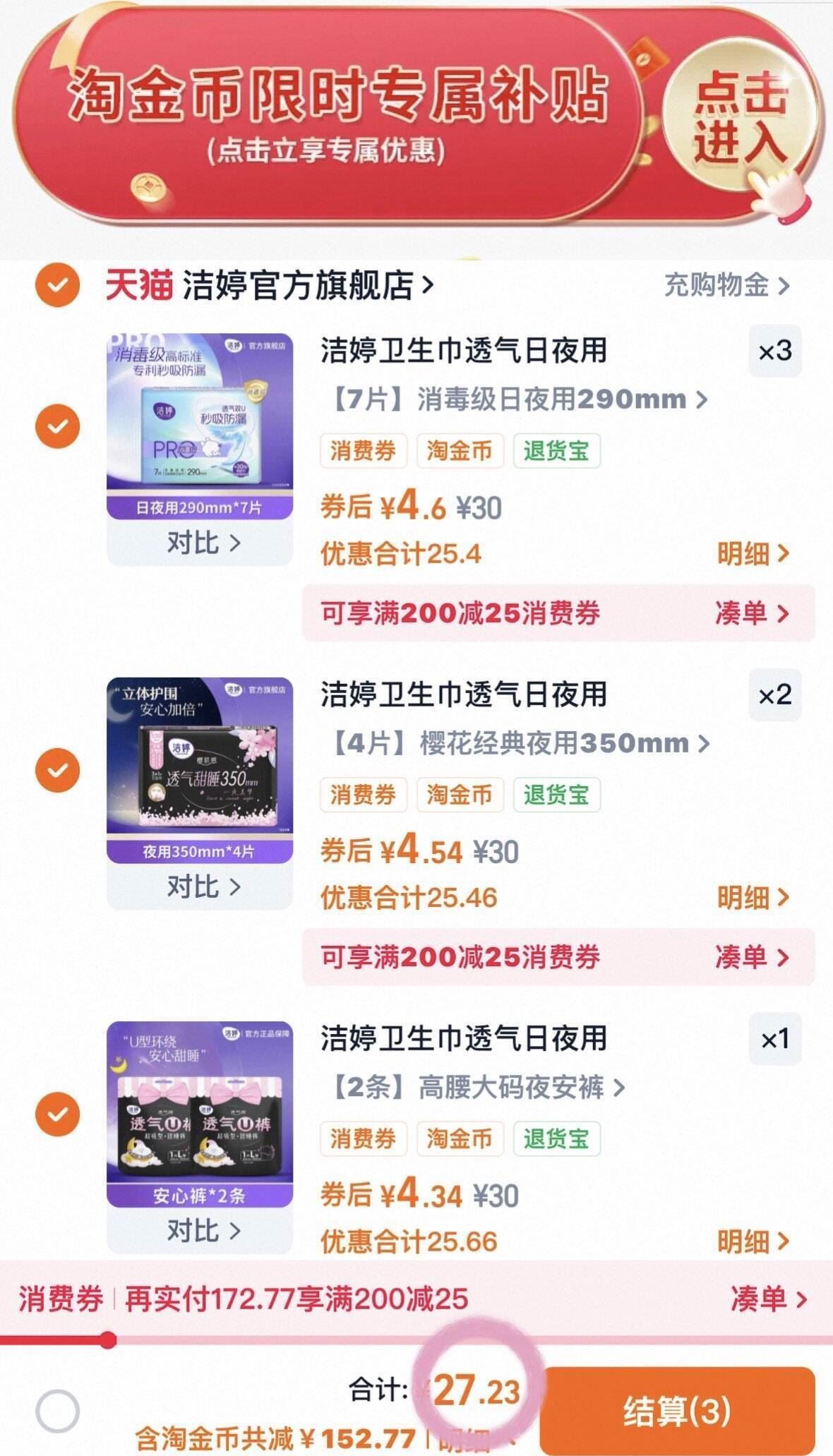View 明细 for 优惠合计25.66
This screenshot has height=1456, width=833.
click(752, 1241)
